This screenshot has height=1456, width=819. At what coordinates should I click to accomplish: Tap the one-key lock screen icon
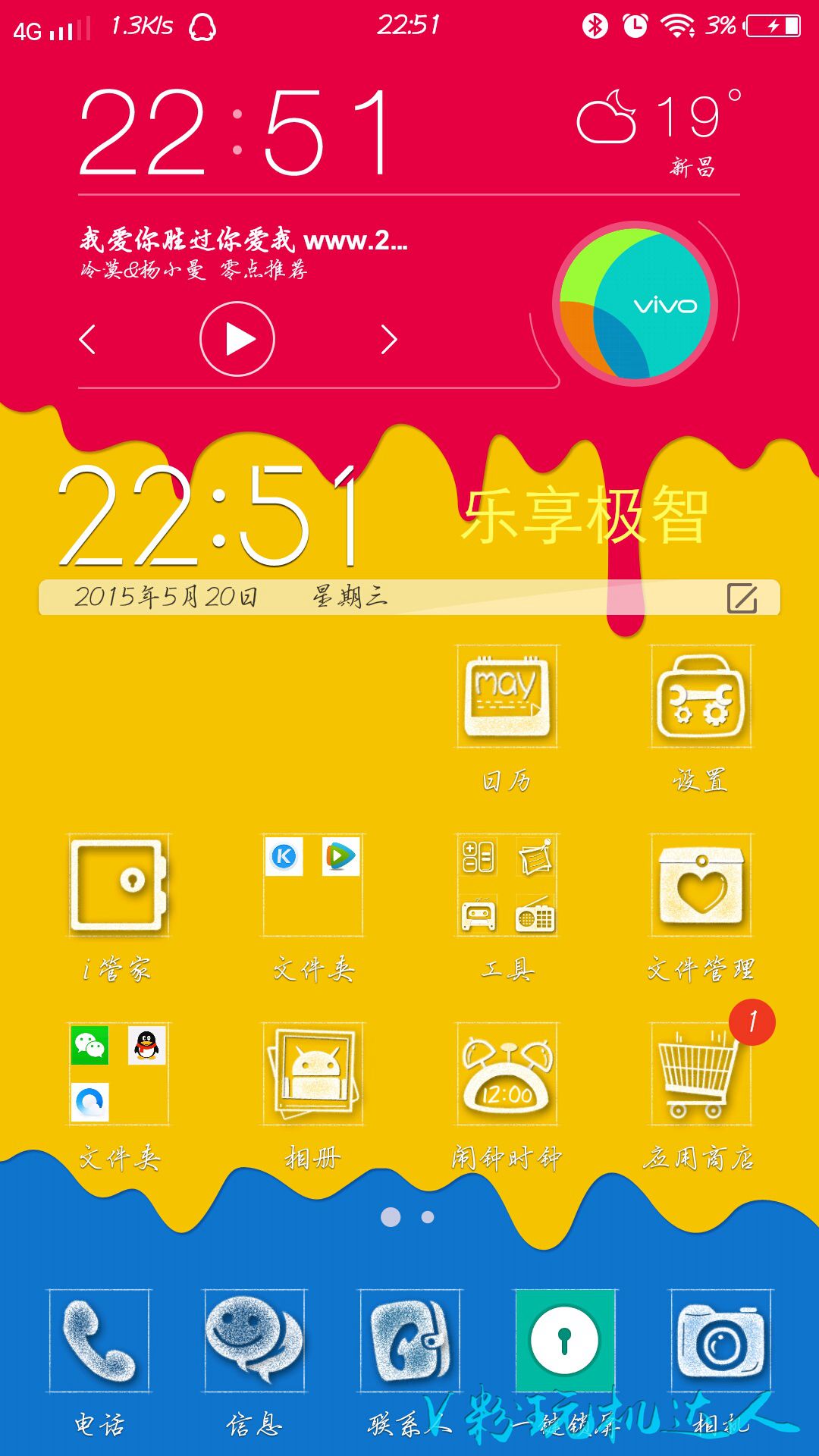[x=564, y=1340]
